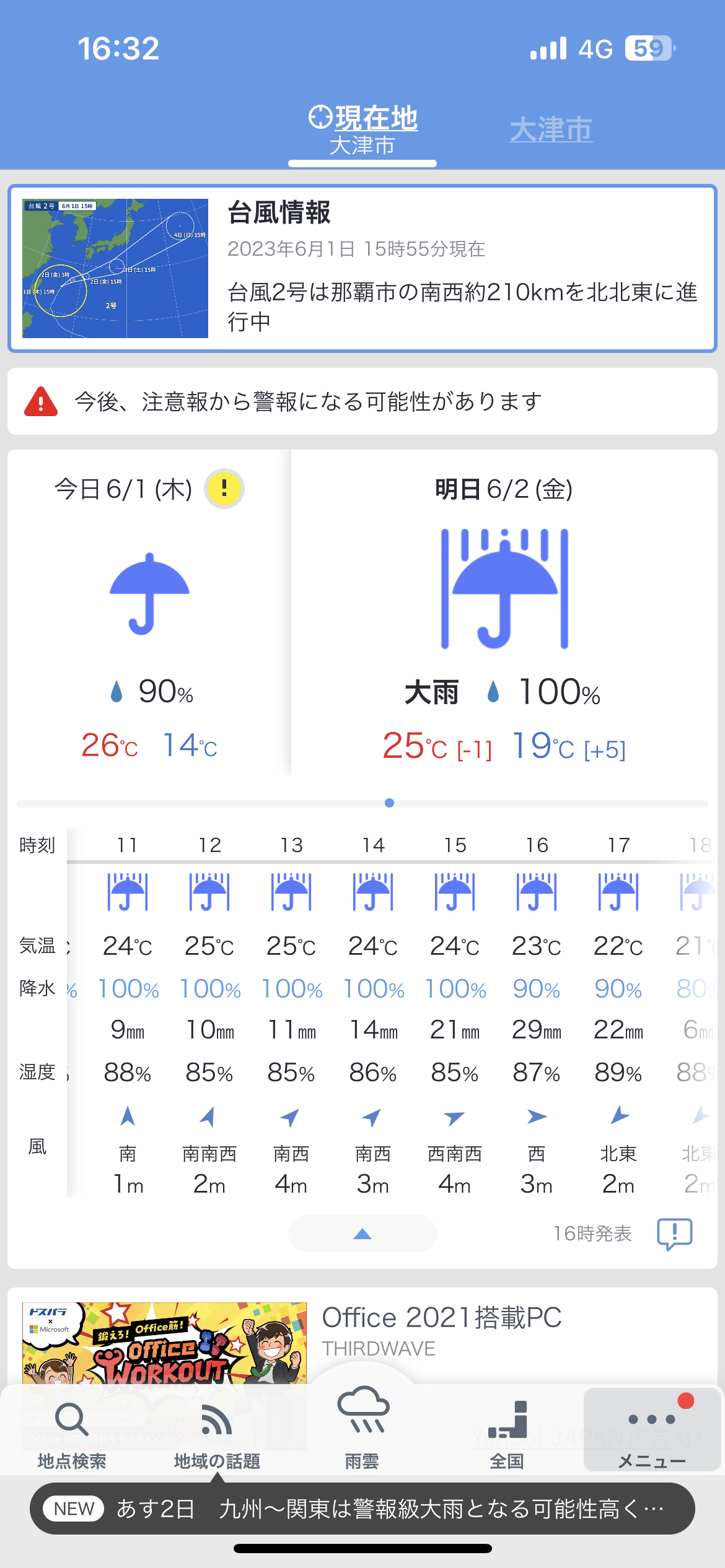Tap the feedback speech bubble beside 16時発表
Image resolution: width=725 pixels, height=1568 pixels.
pyautogui.click(x=674, y=1234)
